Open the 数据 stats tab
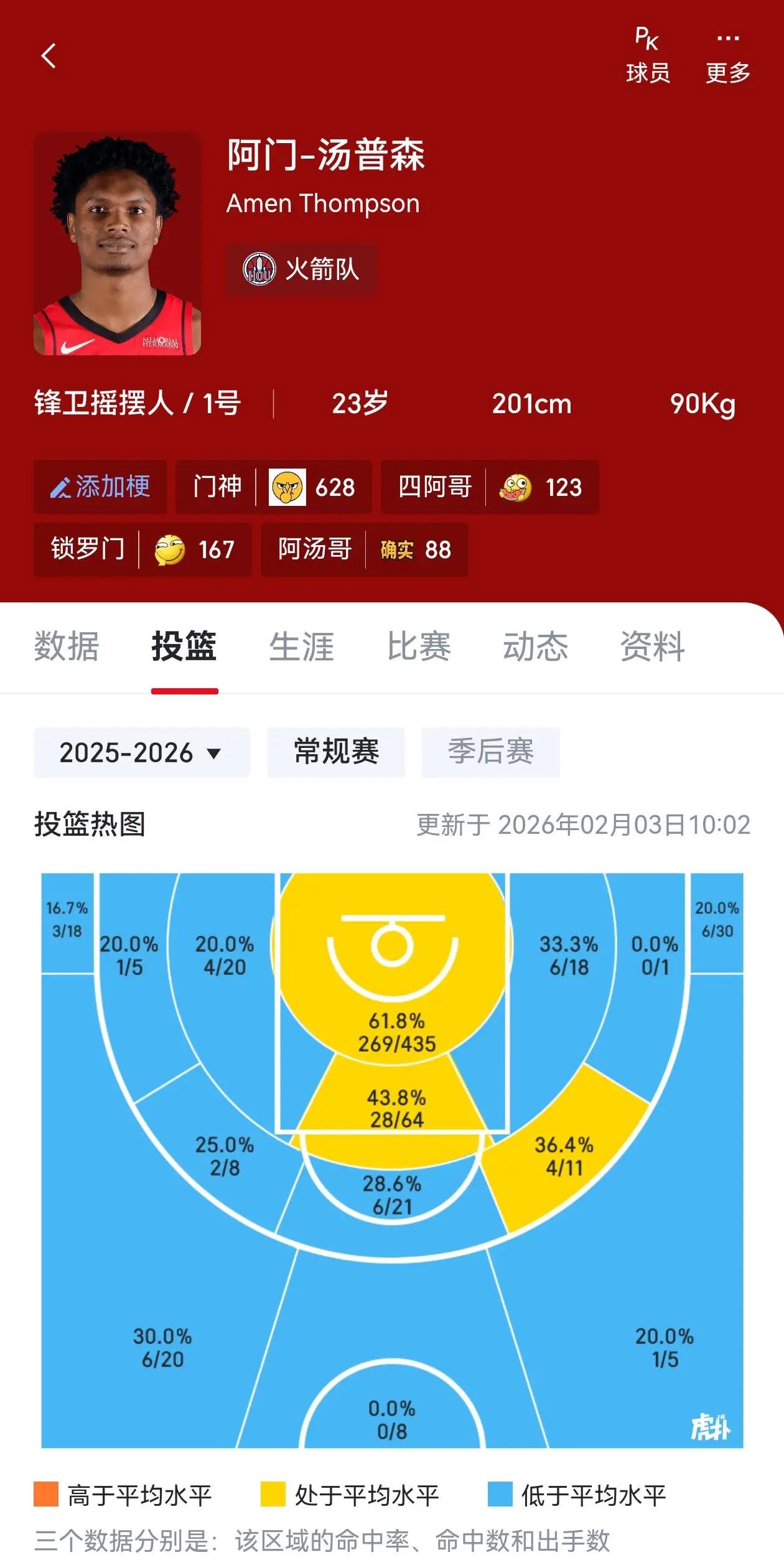Viewport: 784px width, 1565px height. [x=67, y=647]
